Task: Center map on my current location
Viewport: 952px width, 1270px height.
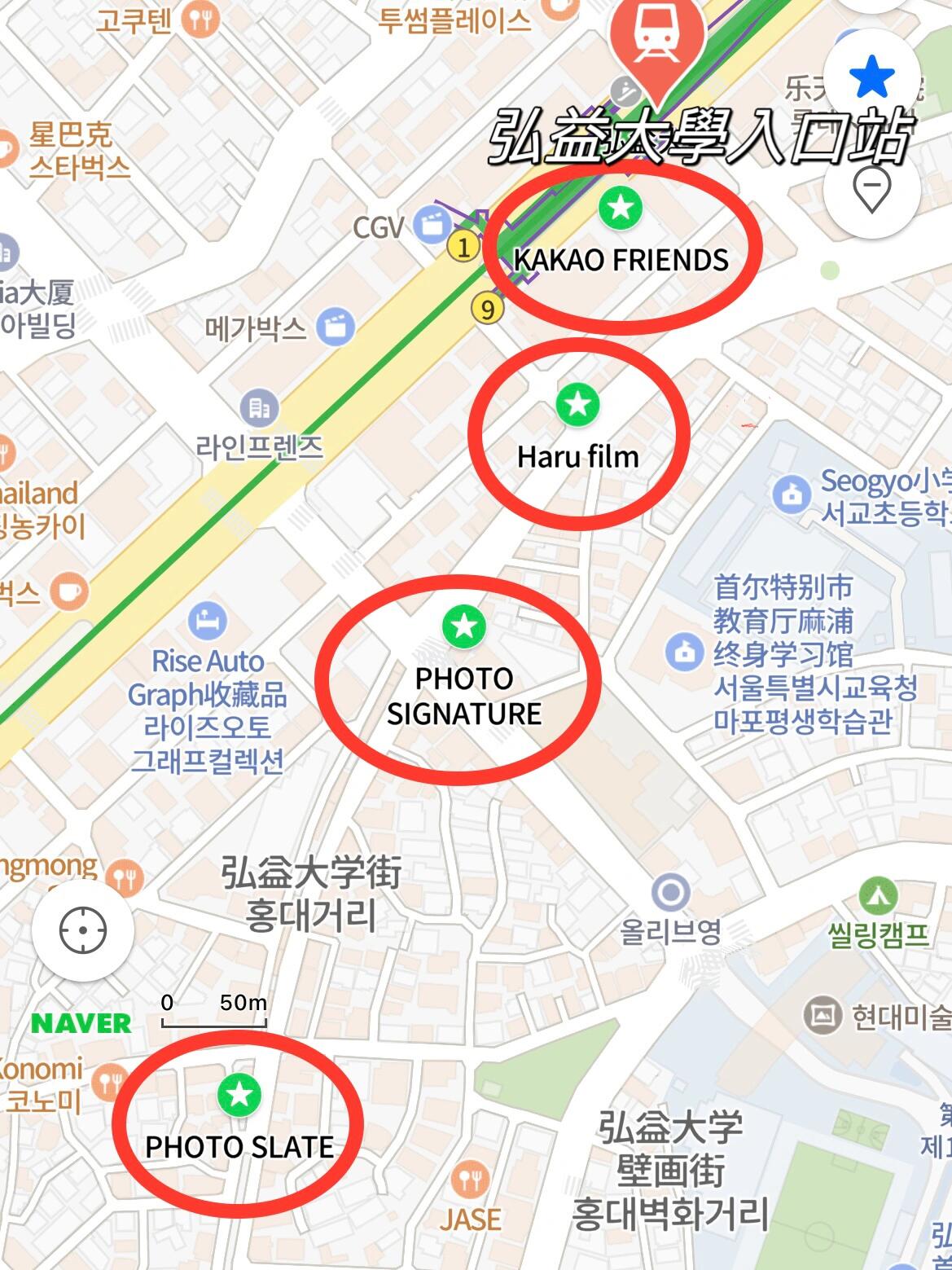Action: [x=83, y=929]
